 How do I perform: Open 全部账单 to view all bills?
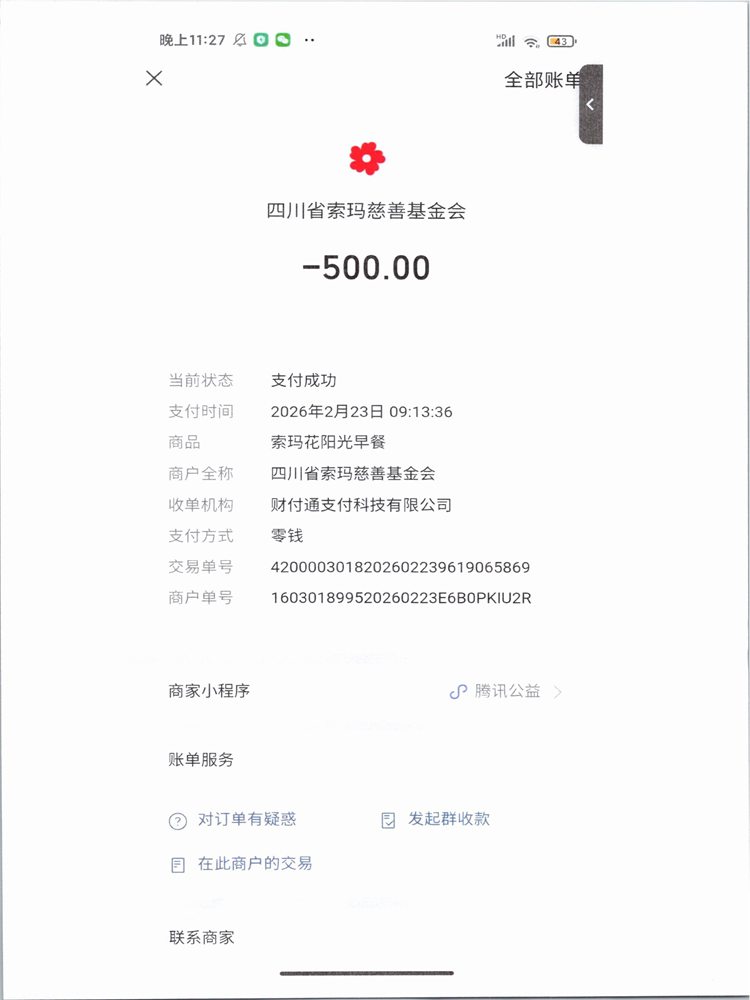541,81
